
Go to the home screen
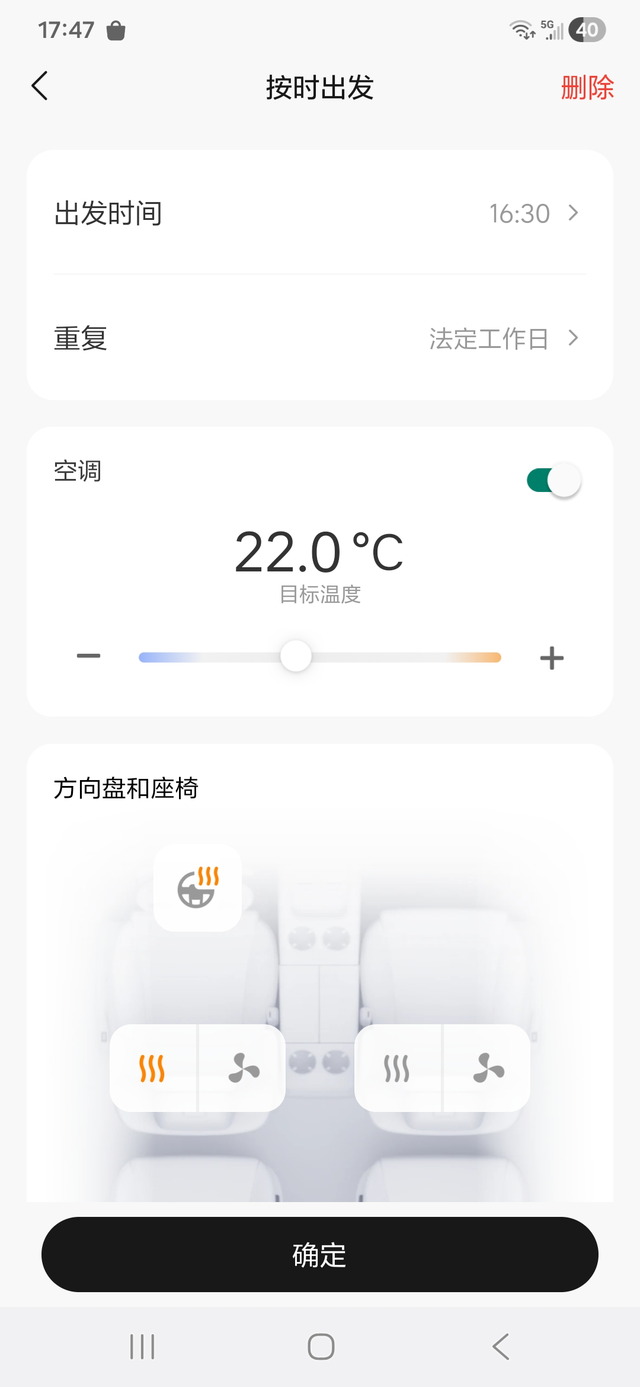[x=320, y=1347]
